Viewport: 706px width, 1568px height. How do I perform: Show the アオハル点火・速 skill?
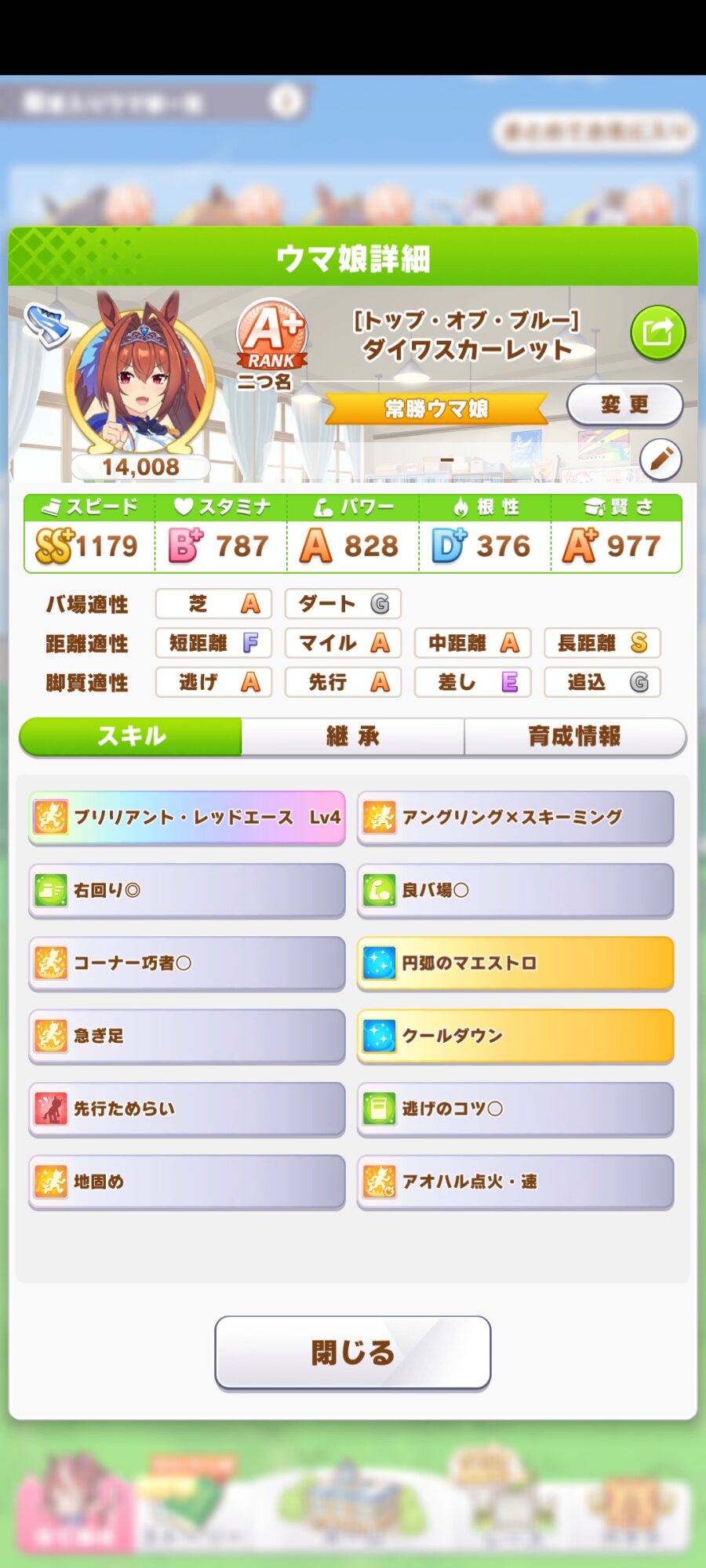coord(515,1181)
